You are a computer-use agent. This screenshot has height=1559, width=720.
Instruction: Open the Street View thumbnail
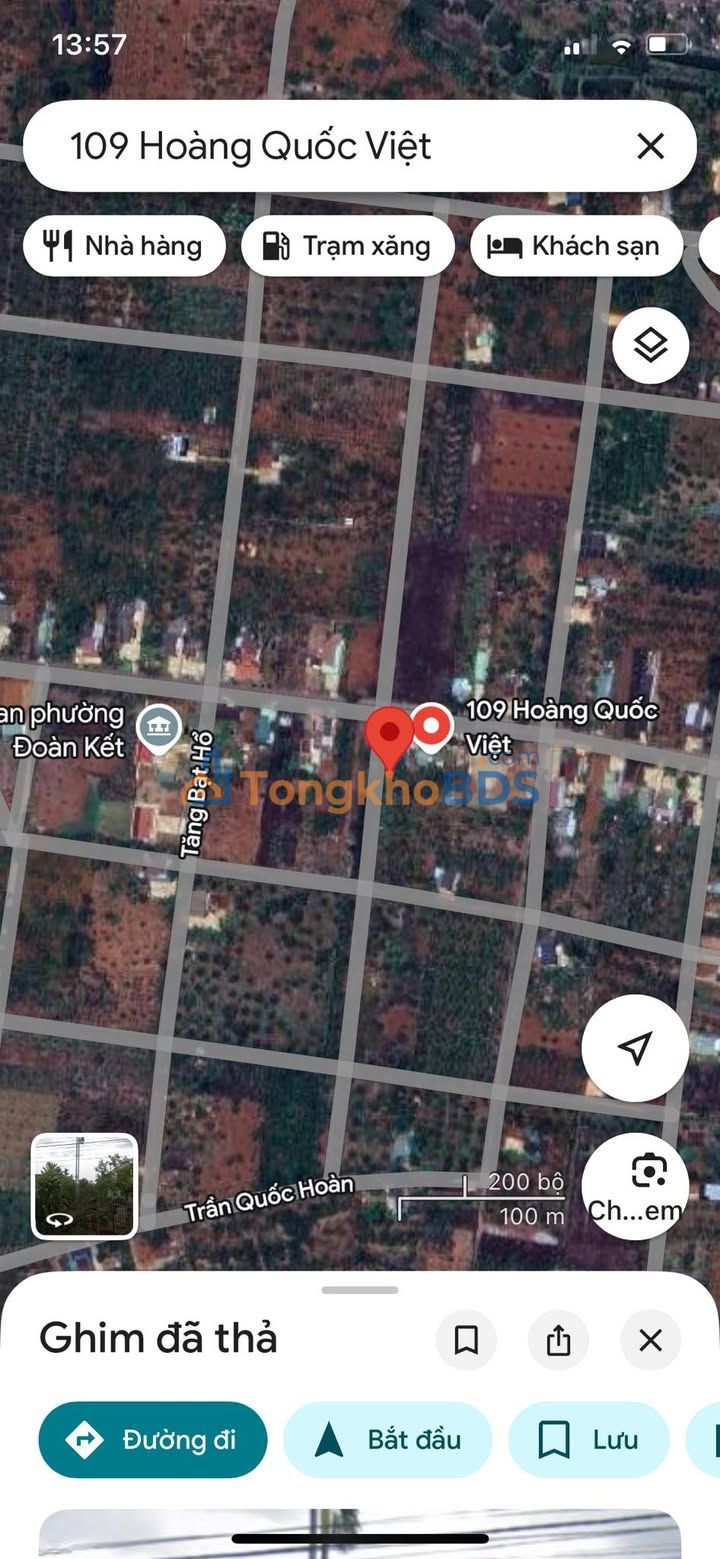85,1186
